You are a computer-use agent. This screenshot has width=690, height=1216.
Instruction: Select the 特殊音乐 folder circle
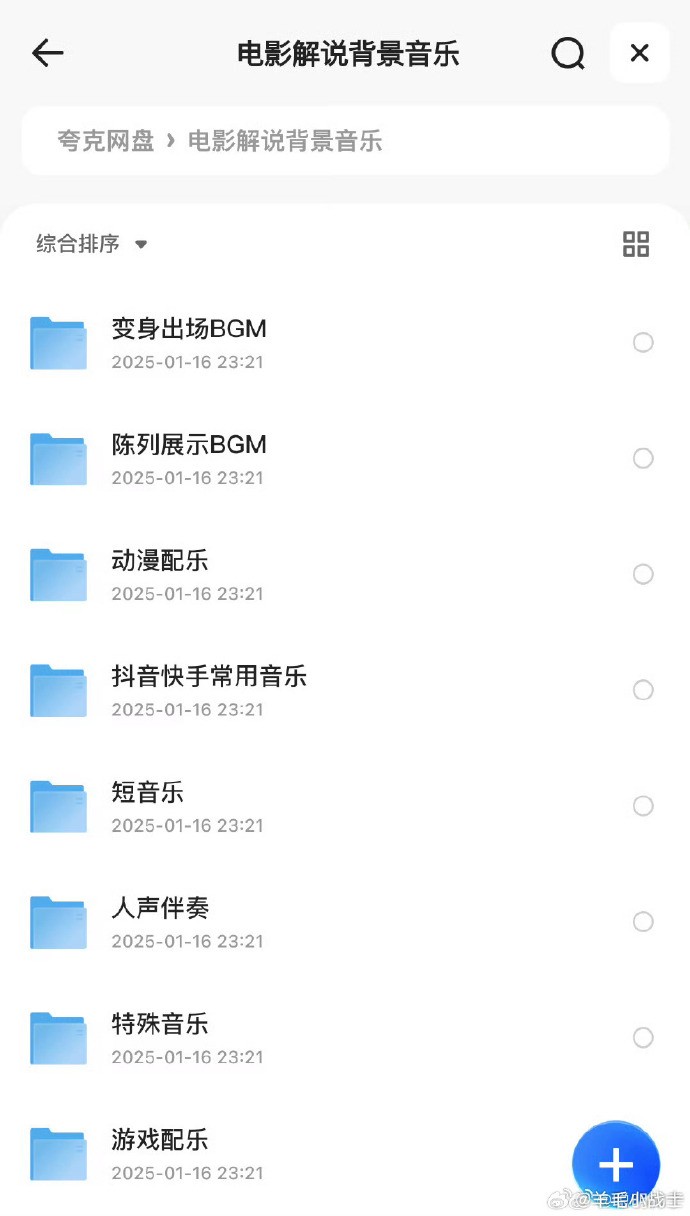[x=643, y=1038]
